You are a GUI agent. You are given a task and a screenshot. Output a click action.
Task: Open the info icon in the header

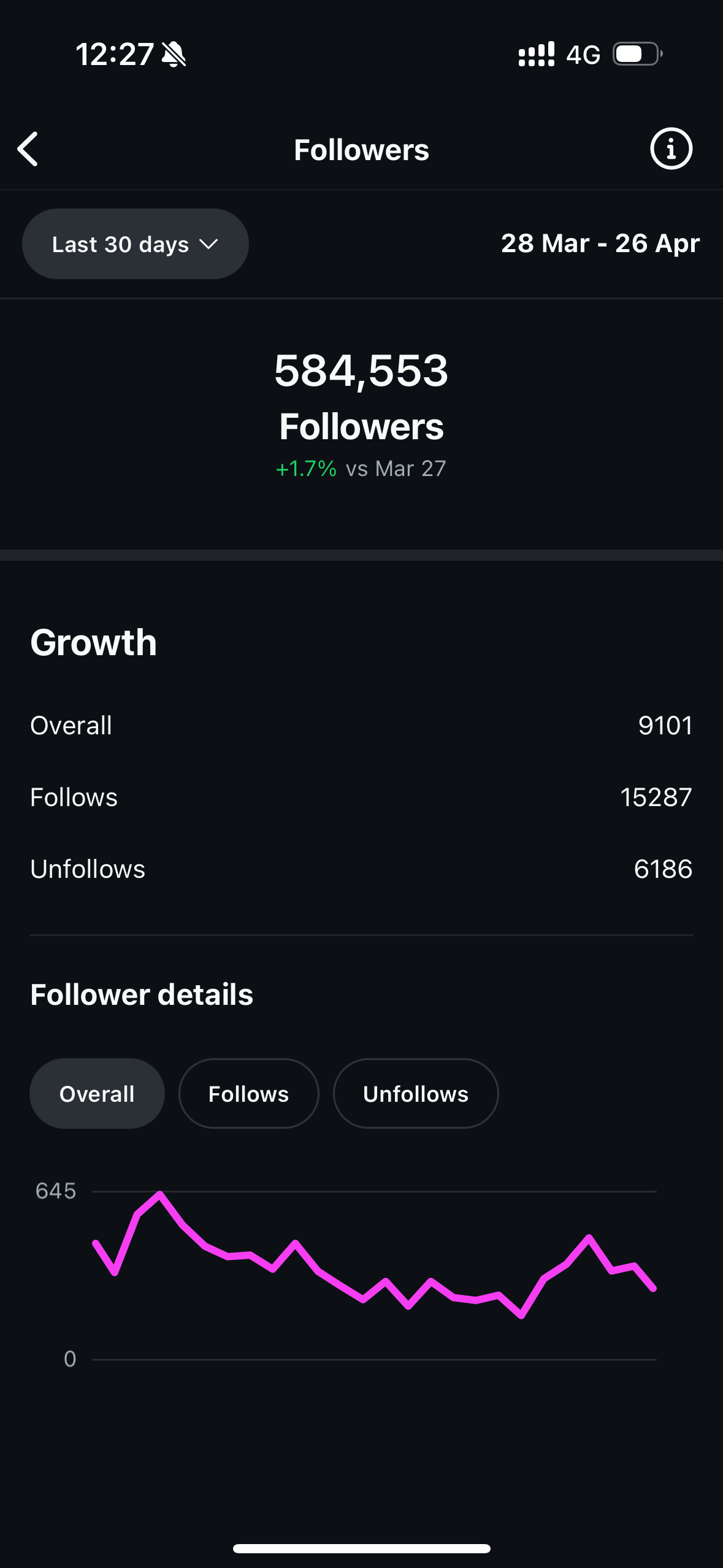point(671,148)
